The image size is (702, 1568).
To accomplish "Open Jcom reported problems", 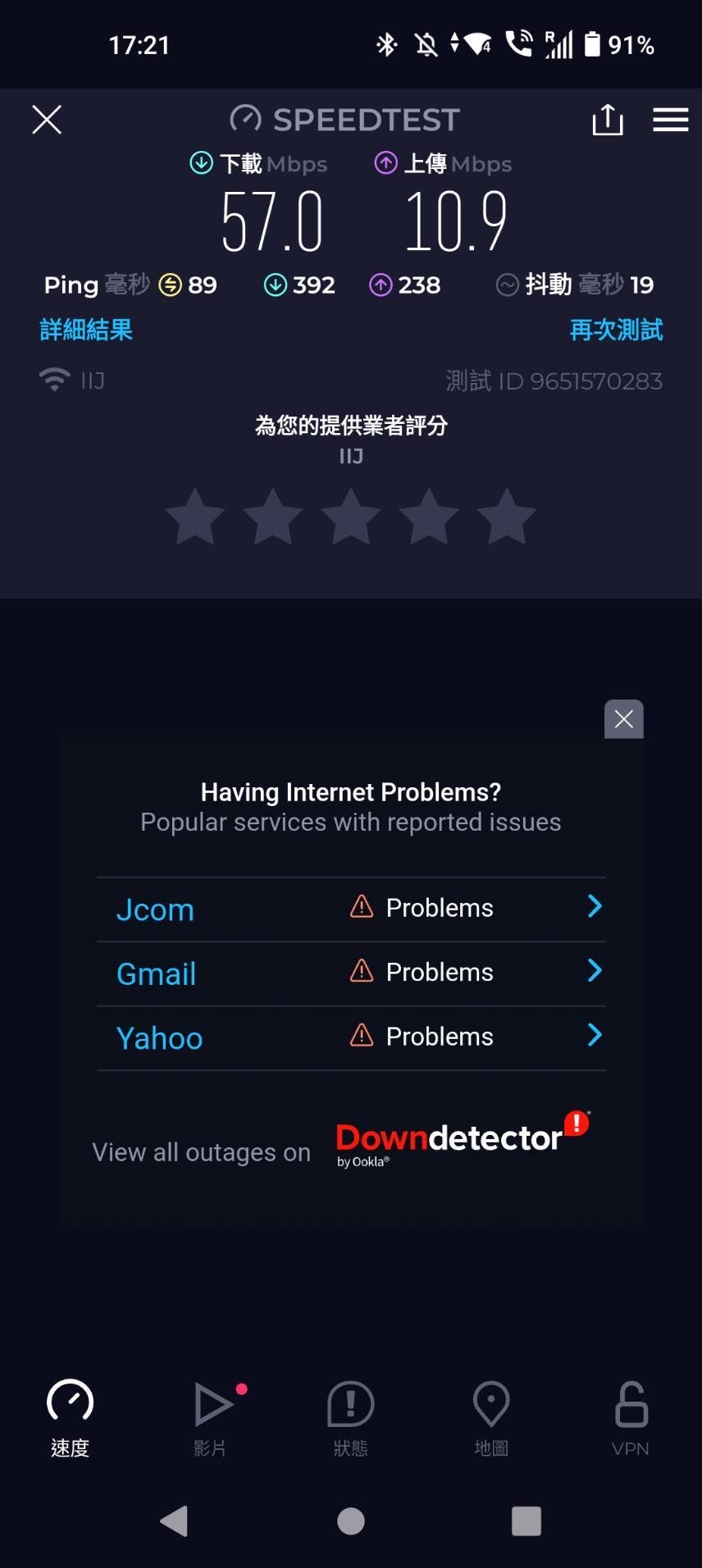I will point(351,909).
